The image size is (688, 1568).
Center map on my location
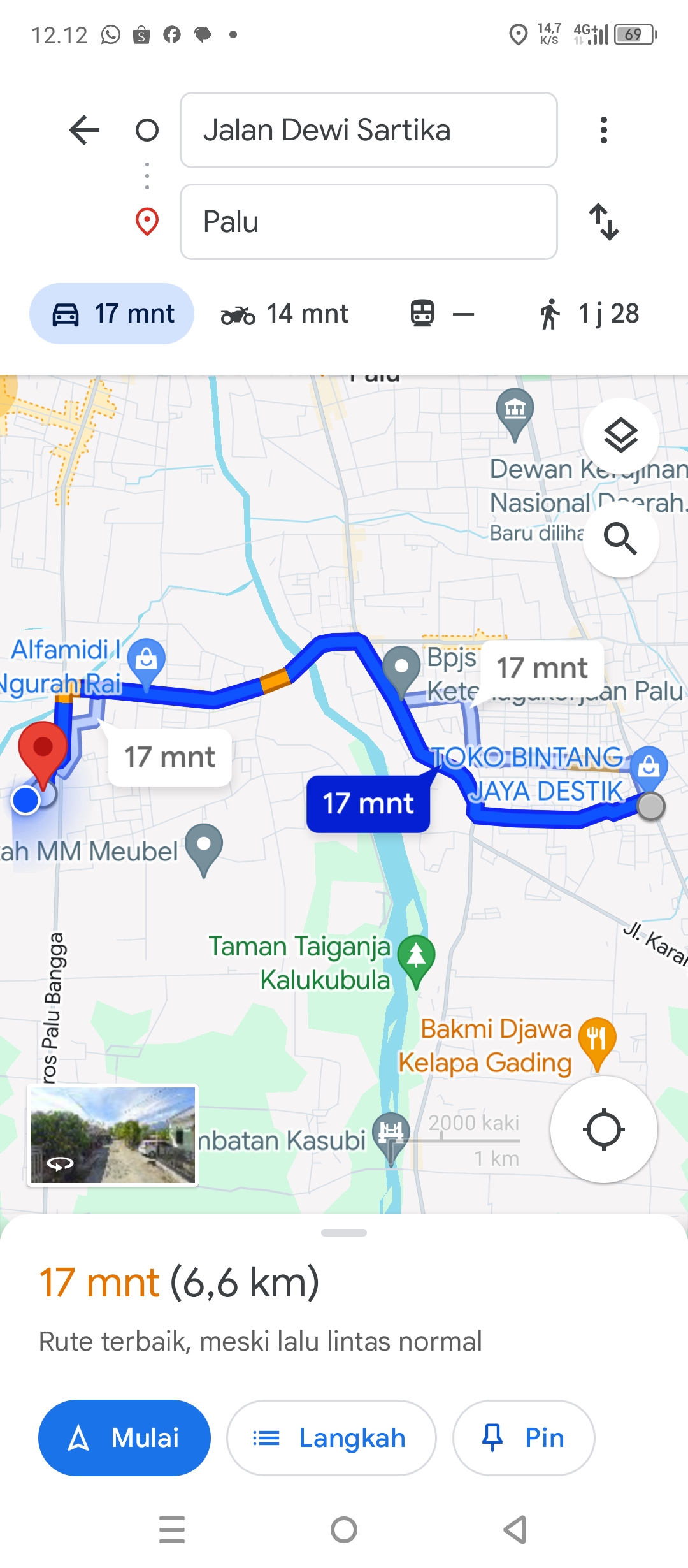[603, 1129]
